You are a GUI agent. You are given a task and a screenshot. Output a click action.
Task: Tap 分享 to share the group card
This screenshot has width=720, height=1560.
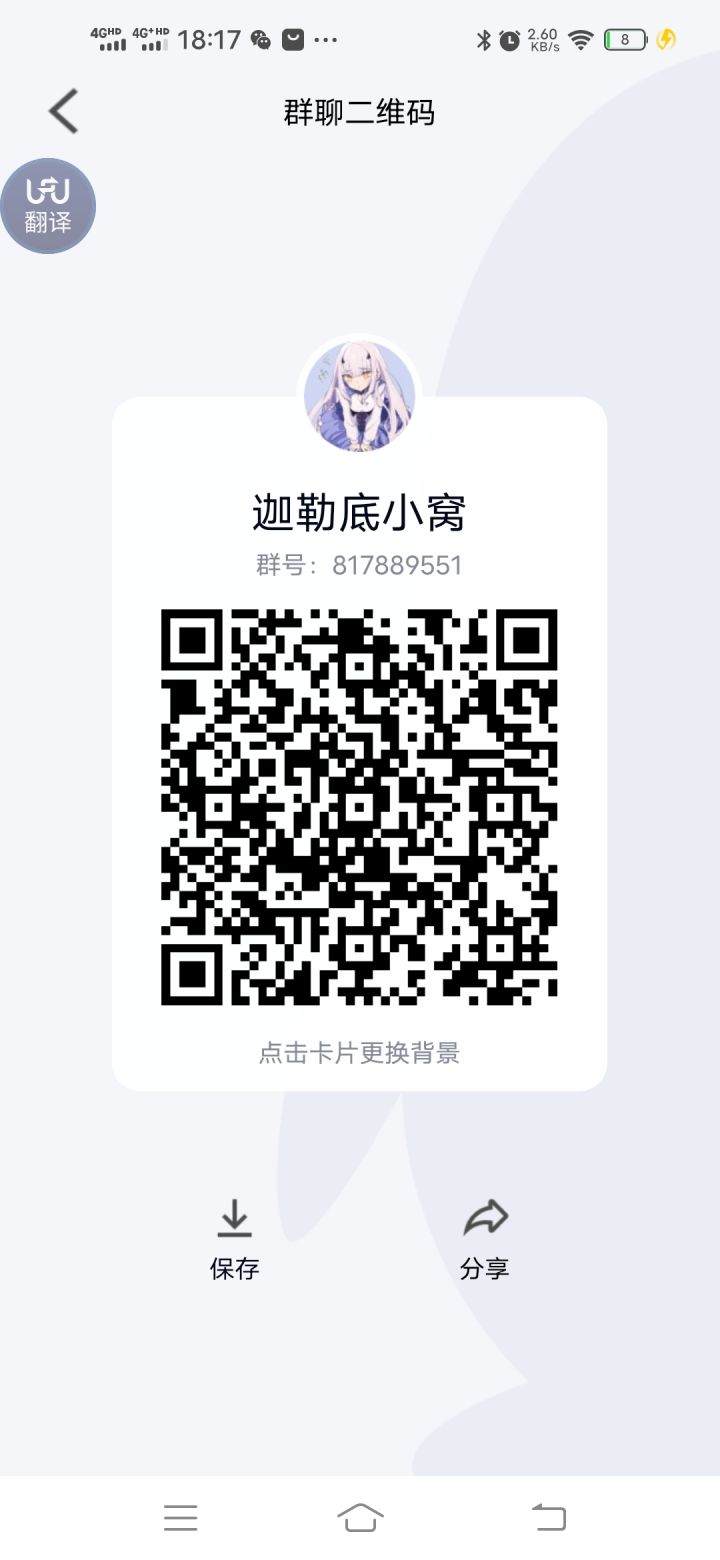pos(487,1269)
